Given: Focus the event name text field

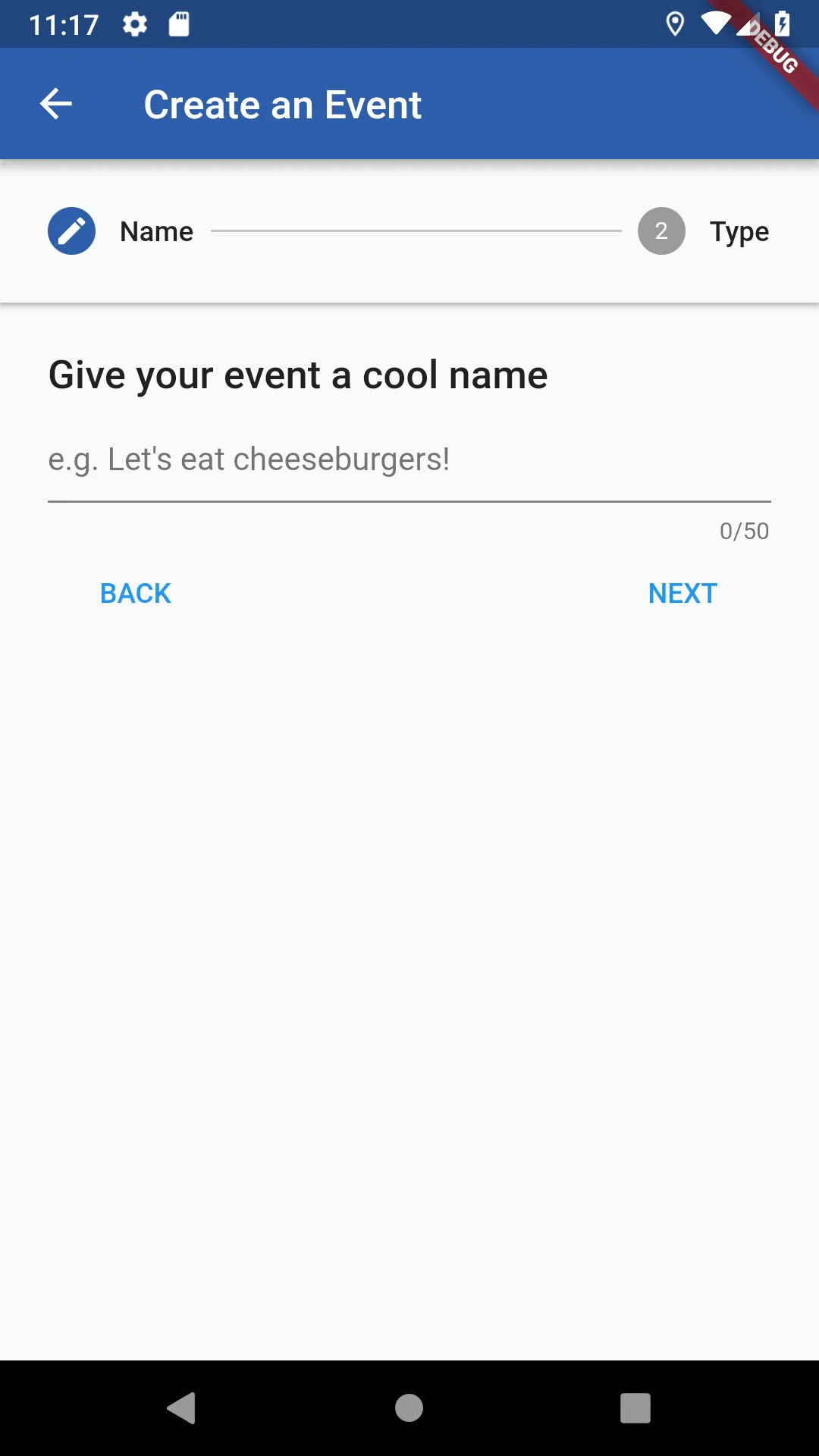Looking at the screenshot, I should click(409, 460).
